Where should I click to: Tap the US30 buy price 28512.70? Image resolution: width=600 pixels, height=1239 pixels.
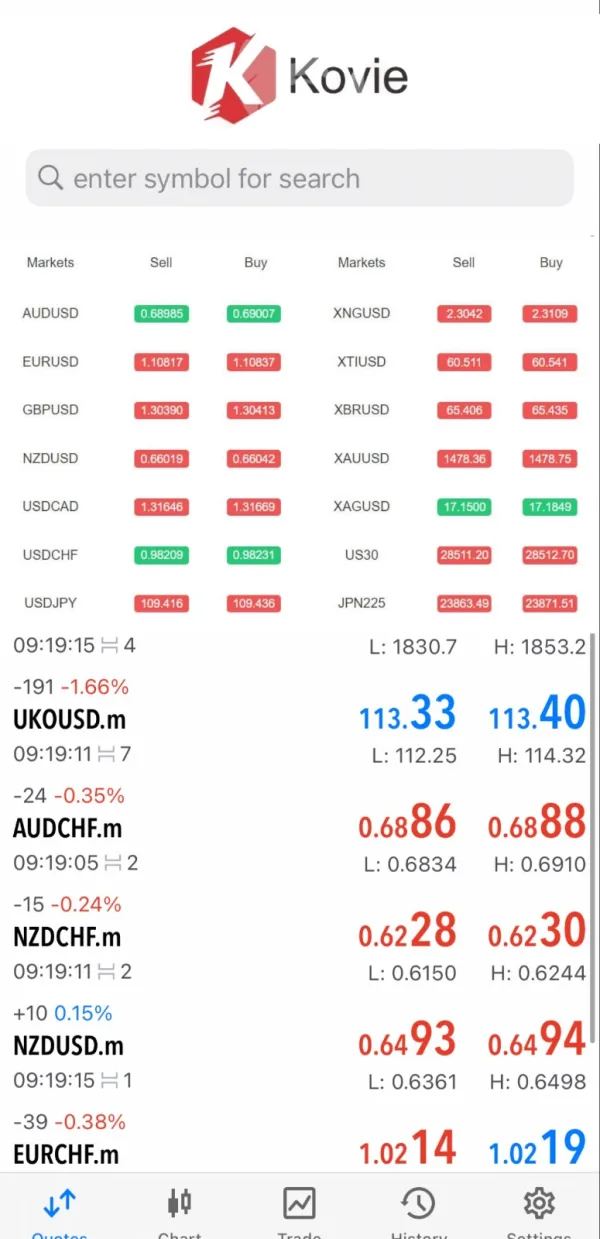[x=550, y=555]
